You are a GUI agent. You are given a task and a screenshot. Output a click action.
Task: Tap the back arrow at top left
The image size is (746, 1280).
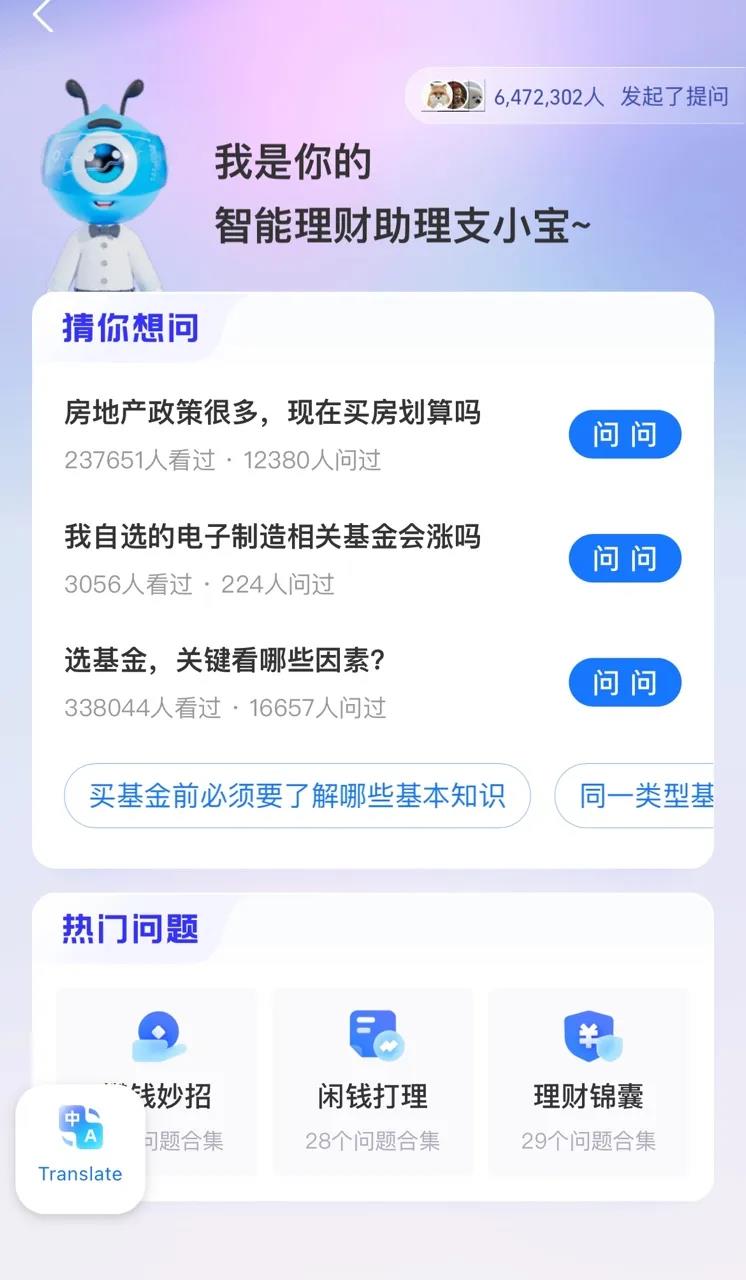[40, 18]
